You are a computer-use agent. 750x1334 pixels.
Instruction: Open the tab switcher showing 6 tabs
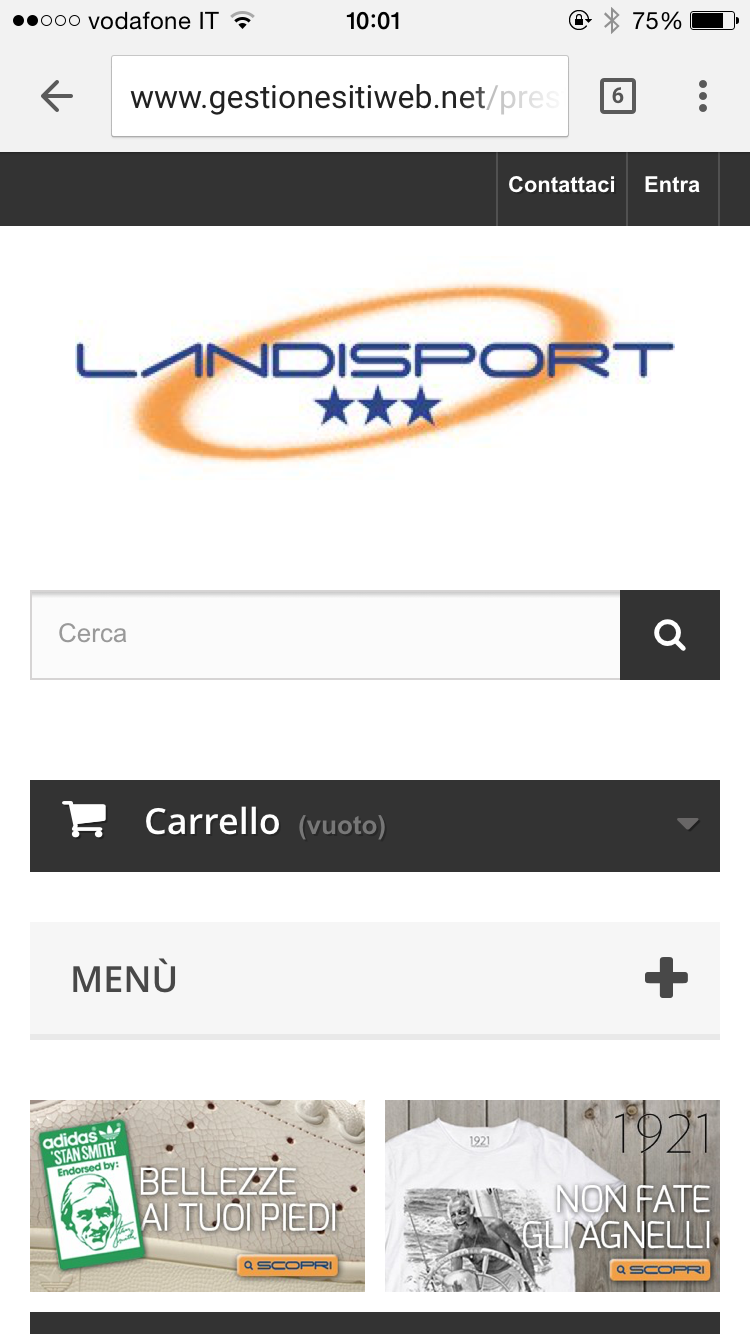coord(617,96)
